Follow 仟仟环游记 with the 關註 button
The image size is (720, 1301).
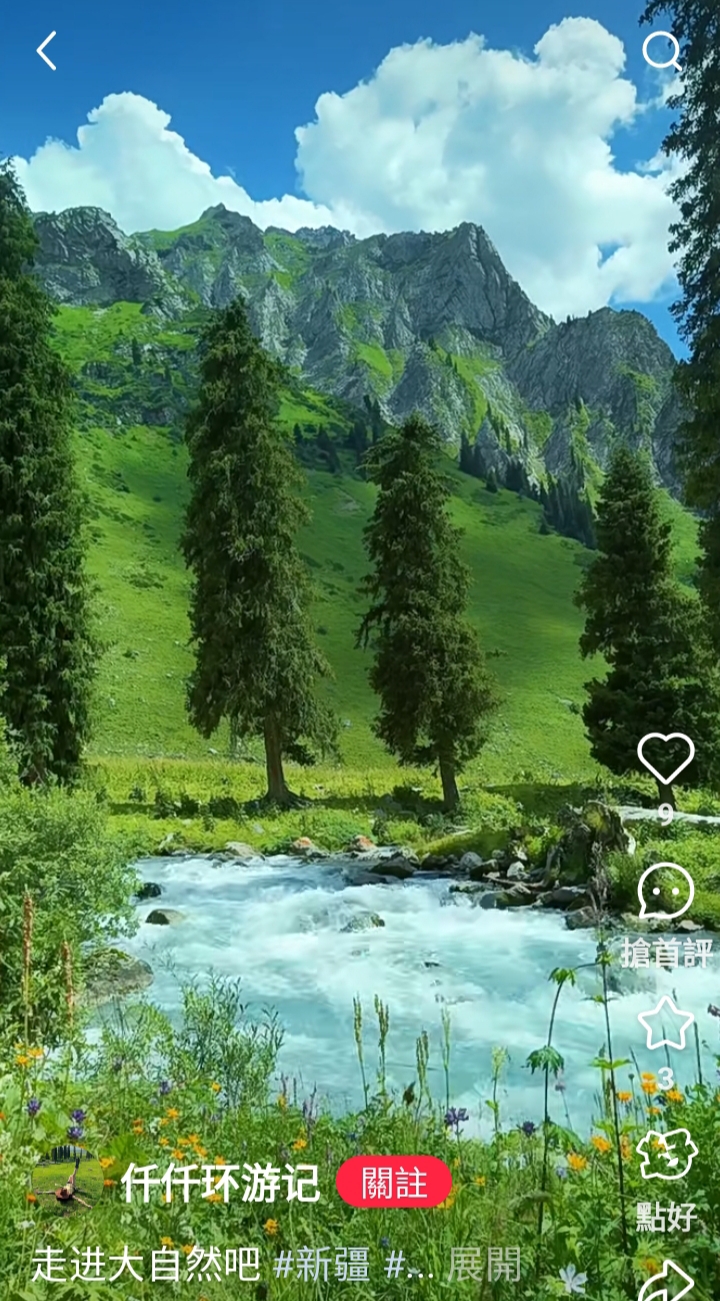394,1182
